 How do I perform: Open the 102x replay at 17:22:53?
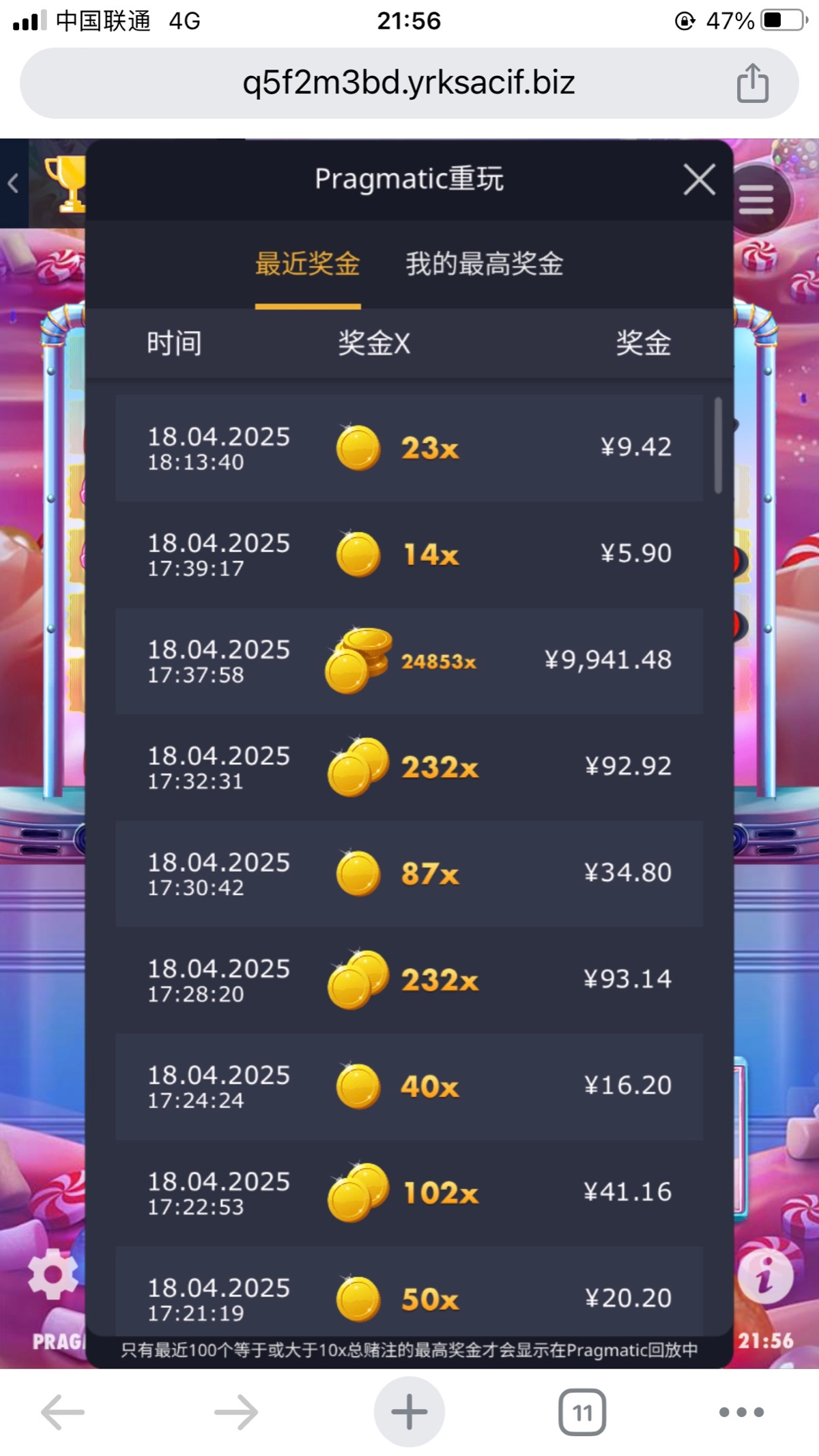click(409, 1193)
